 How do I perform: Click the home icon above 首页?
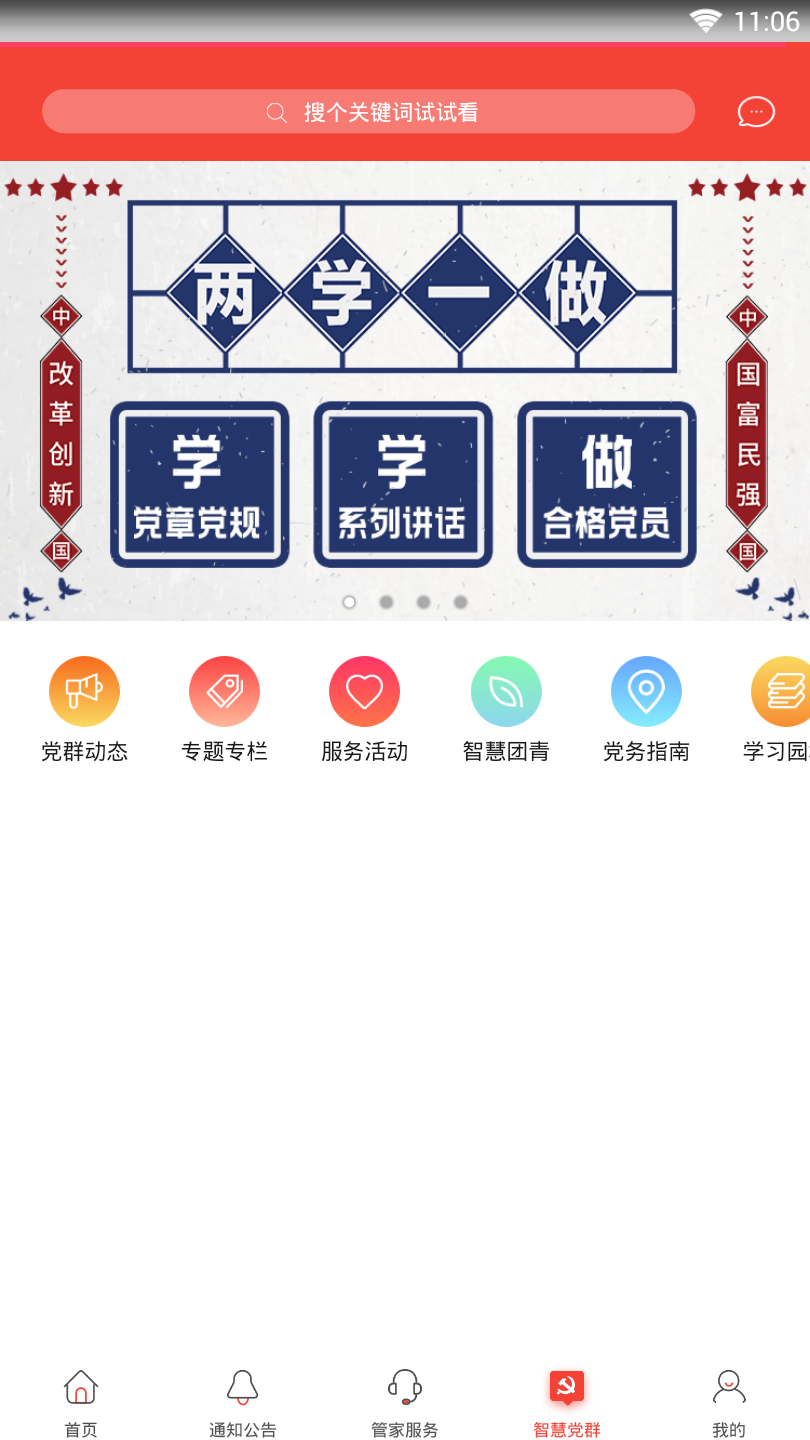tap(80, 1387)
